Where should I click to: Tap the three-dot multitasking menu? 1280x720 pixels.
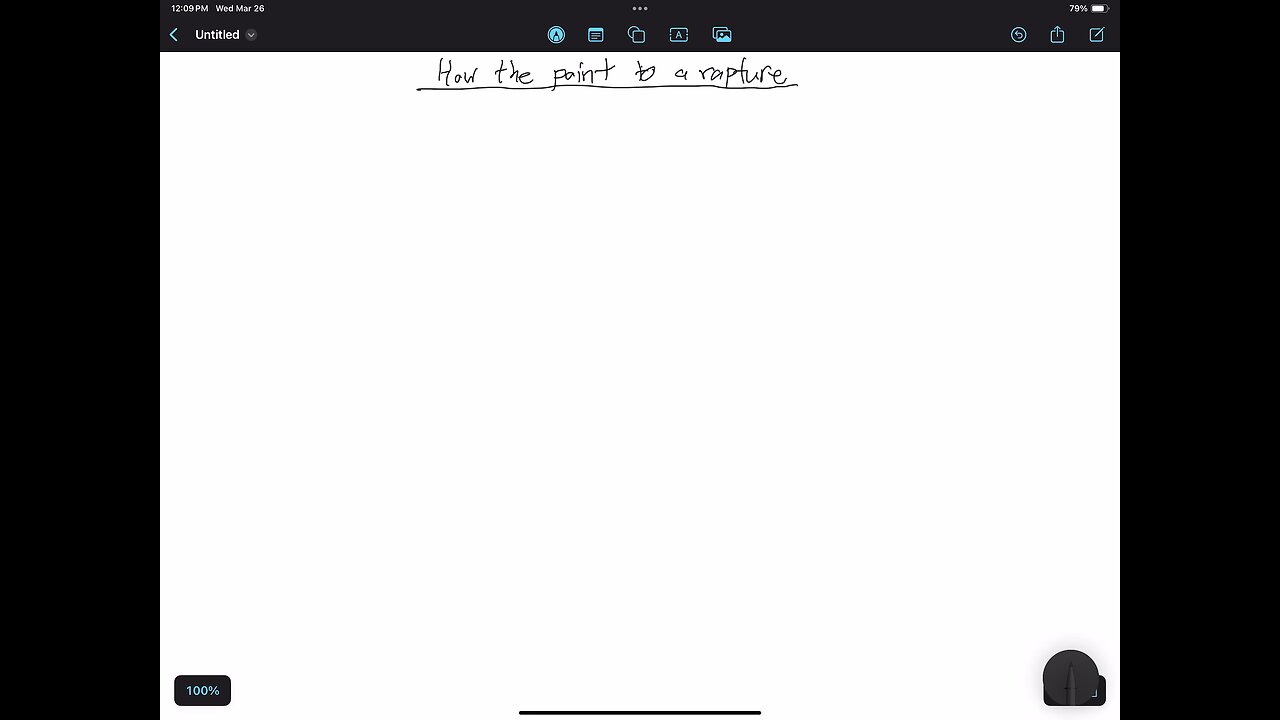point(640,9)
